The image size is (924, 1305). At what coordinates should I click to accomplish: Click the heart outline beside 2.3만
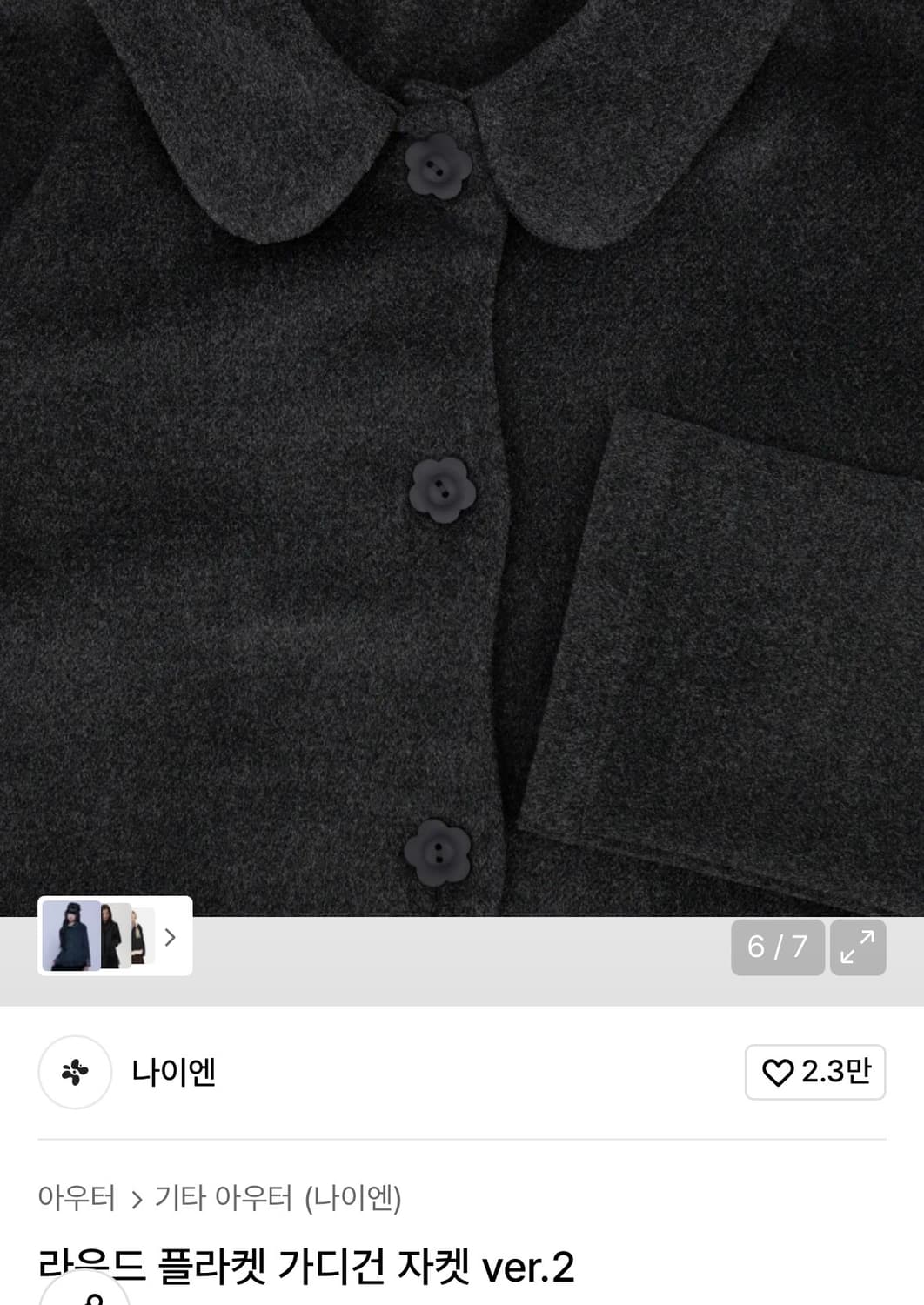777,1074
